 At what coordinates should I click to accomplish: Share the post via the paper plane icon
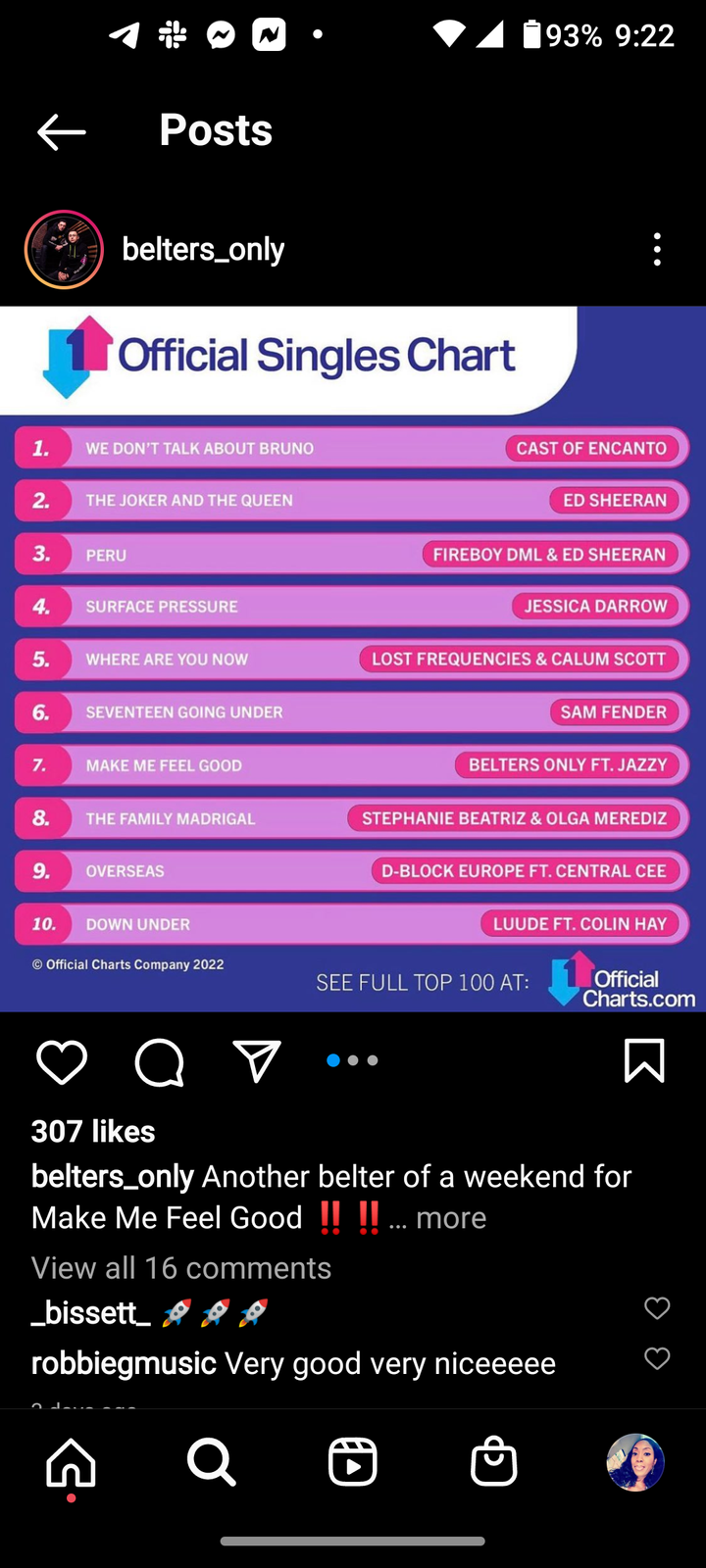(257, 1061)
